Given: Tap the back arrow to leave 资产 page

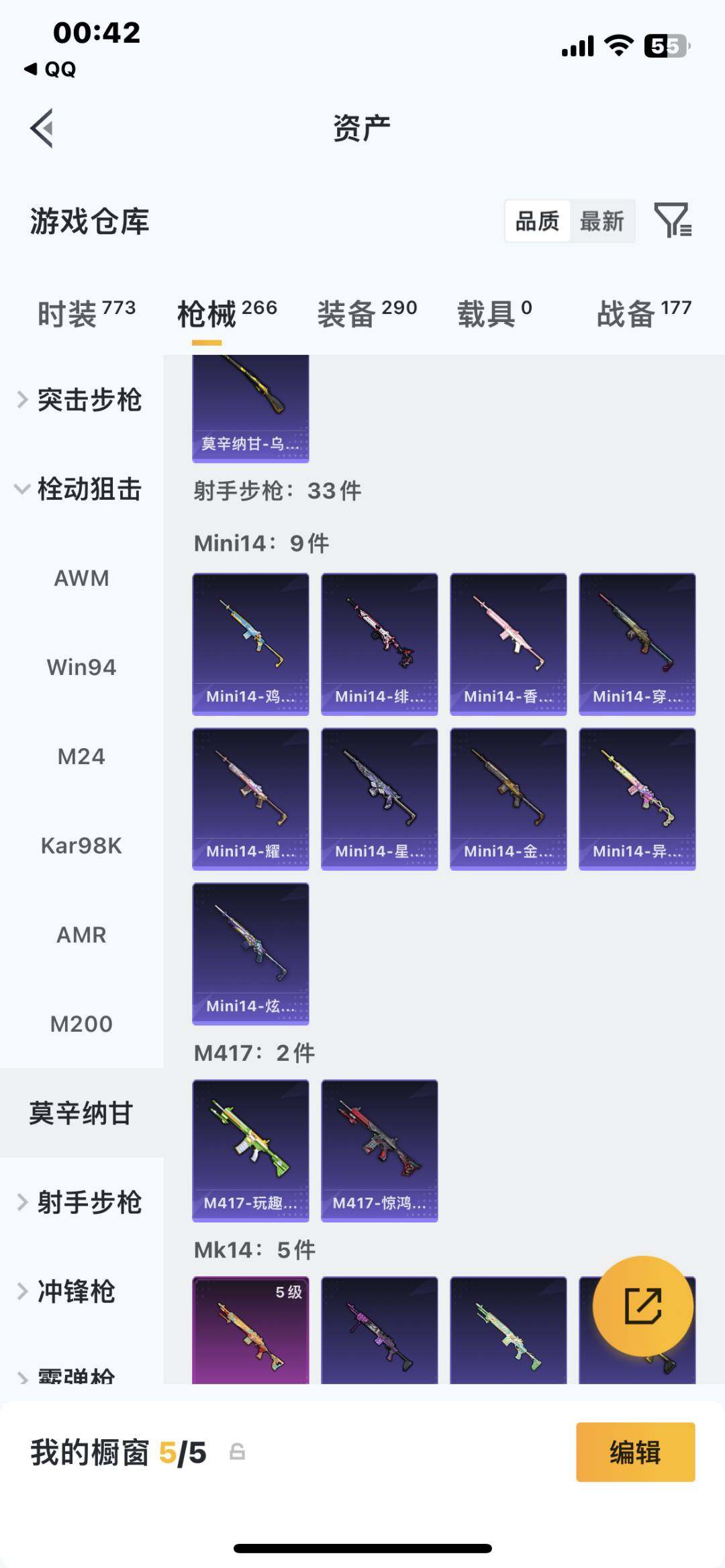Looking at the screenshot, I should point(42,127).
